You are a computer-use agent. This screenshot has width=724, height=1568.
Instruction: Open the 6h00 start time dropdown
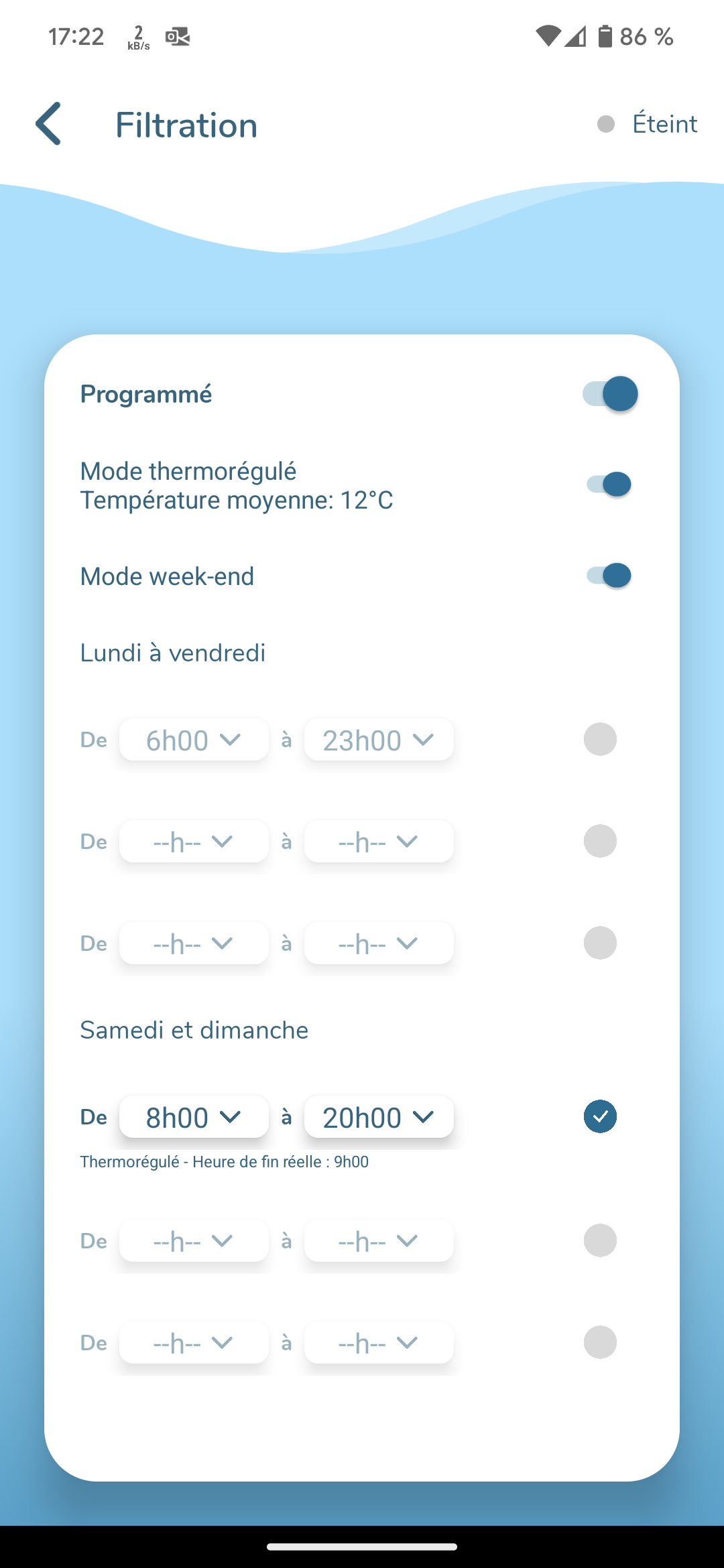tap(194, 740)
